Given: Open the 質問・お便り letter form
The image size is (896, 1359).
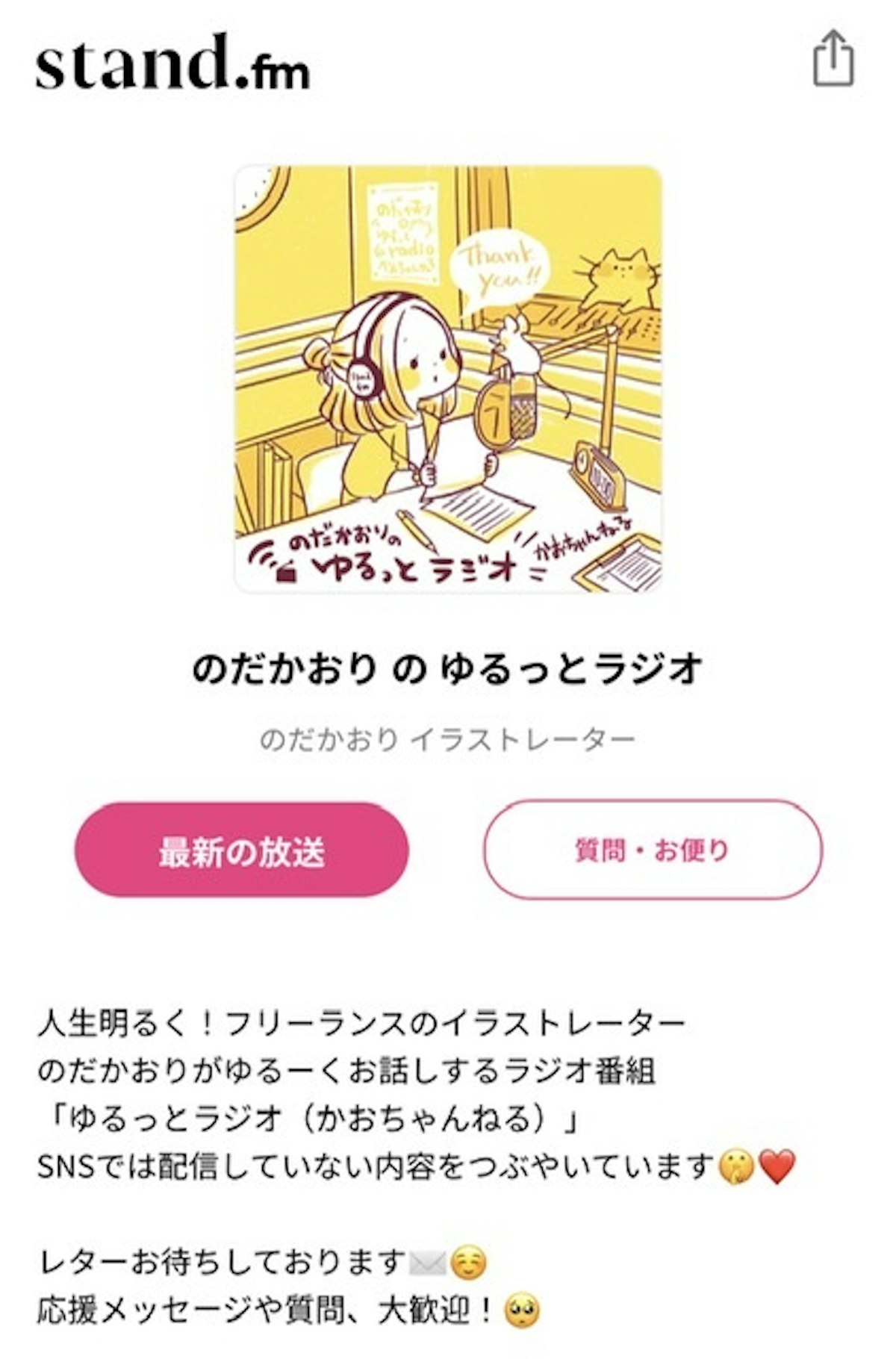Looking at the screenshot, I should (x=653, y=850).
